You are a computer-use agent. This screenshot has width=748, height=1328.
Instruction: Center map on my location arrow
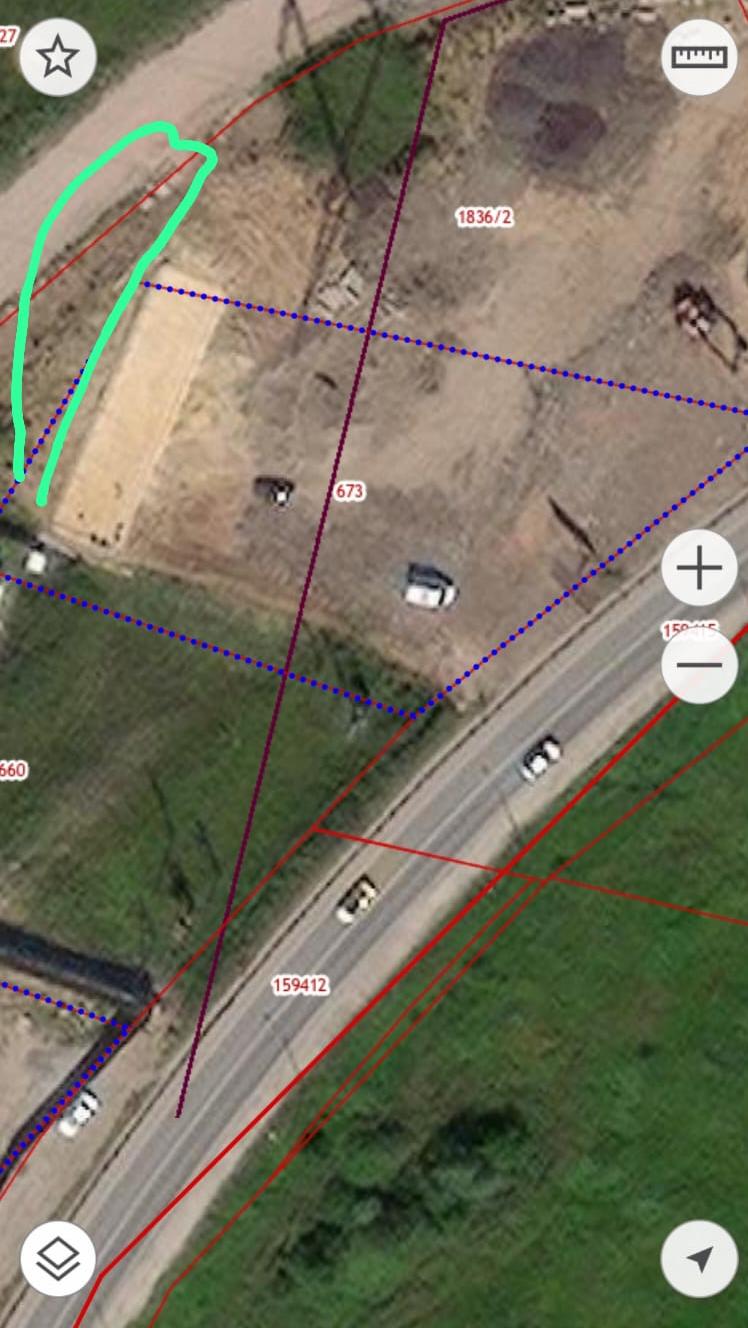(699, 1259)
